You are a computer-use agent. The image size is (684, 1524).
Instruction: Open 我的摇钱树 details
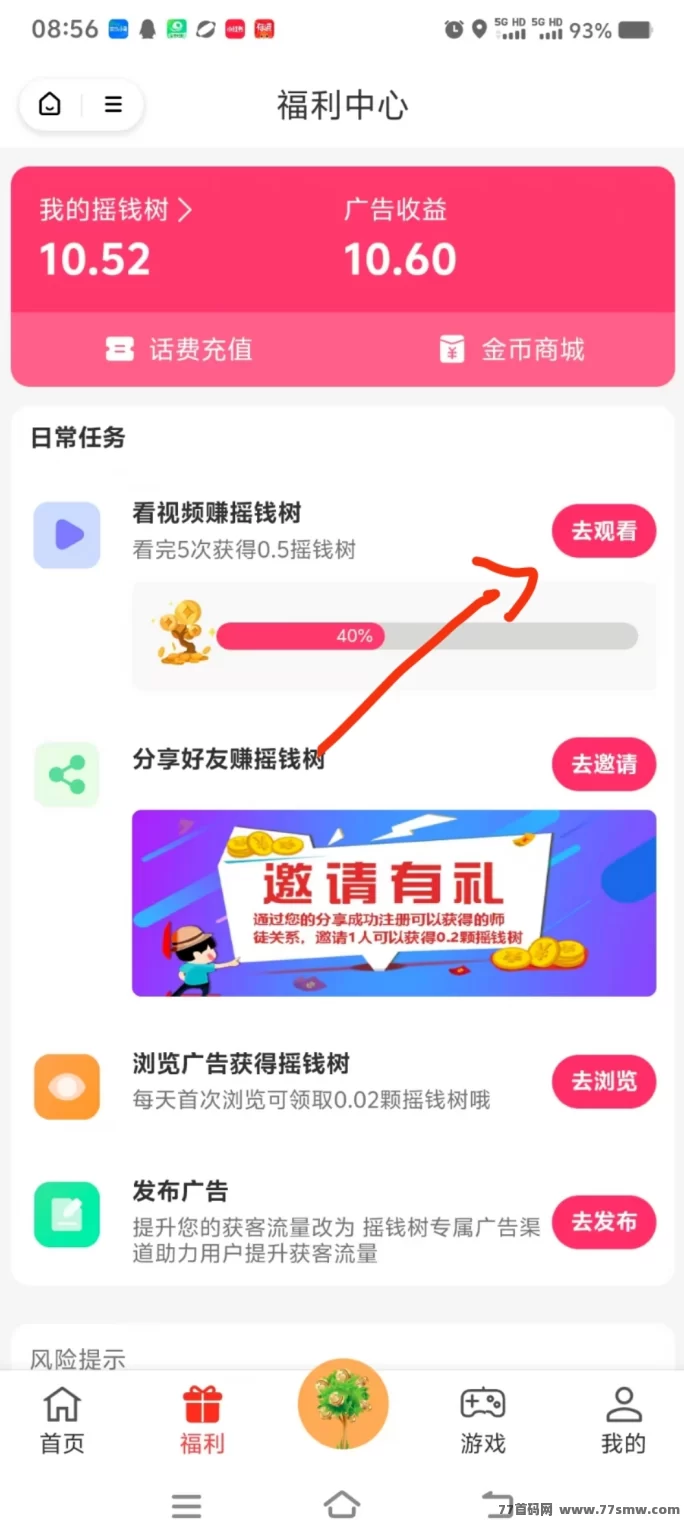pyautogui.click(x=115, y=210)
